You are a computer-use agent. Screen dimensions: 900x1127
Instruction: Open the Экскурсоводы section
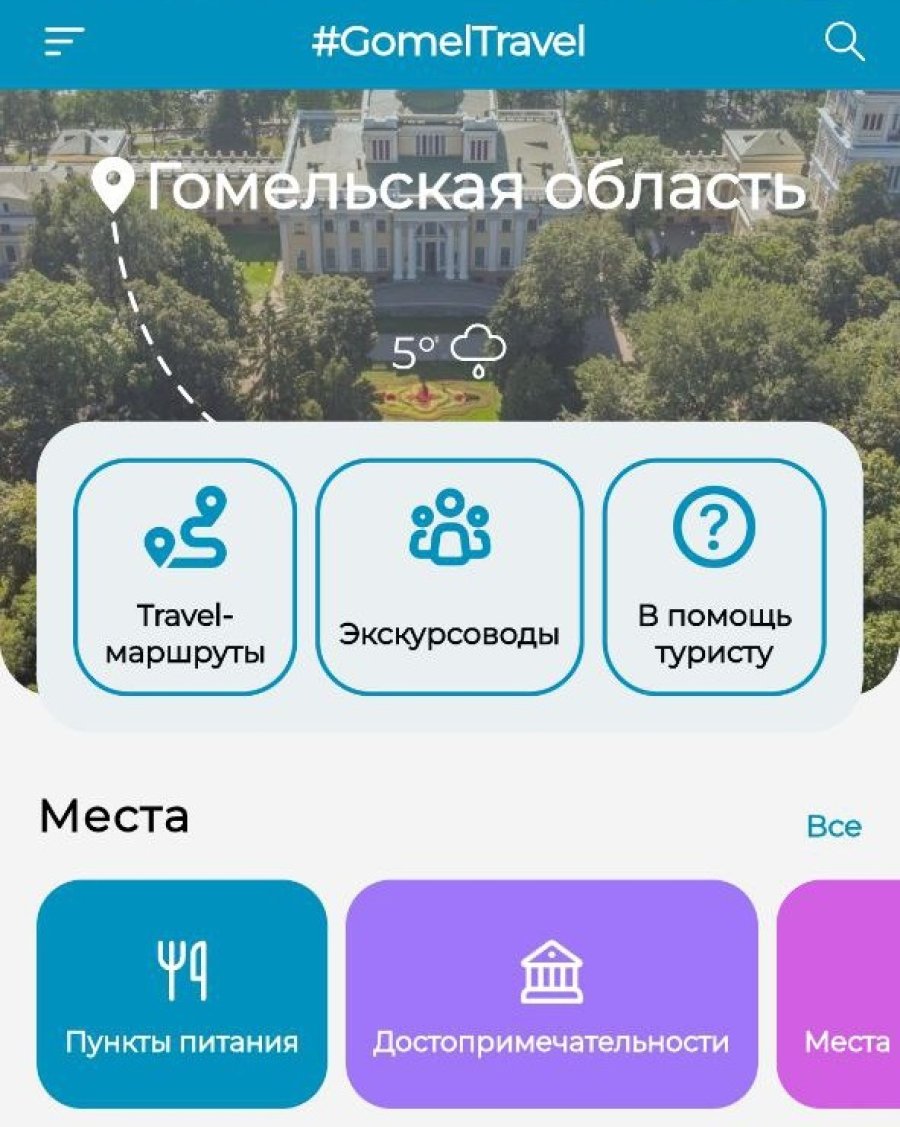coord(449,577)
